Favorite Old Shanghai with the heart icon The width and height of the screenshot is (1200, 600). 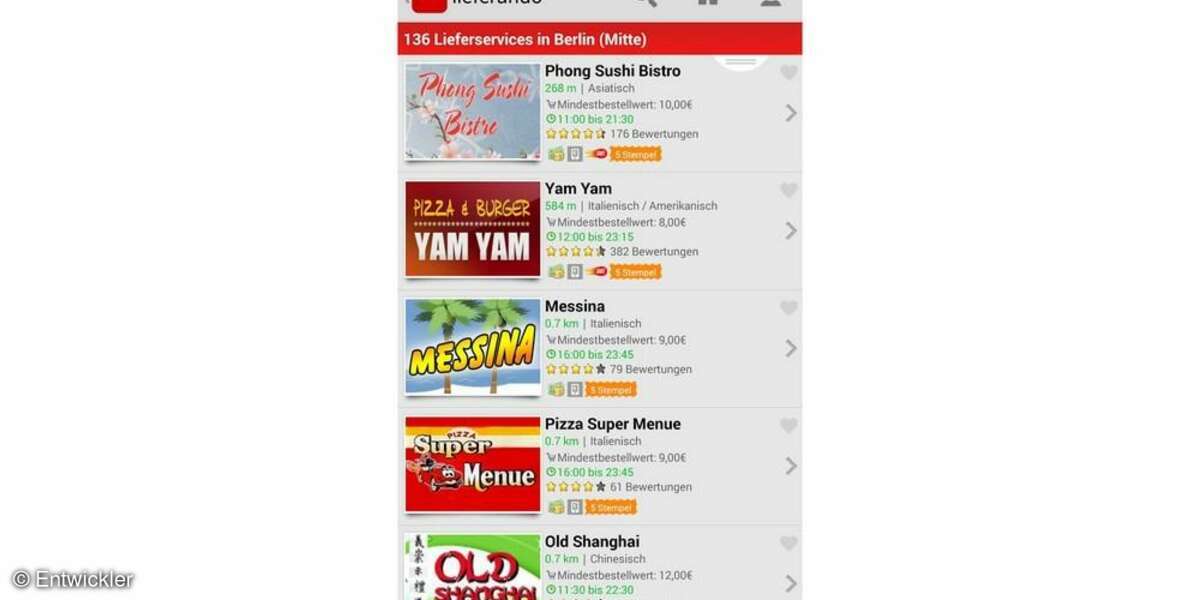[789, 543]
